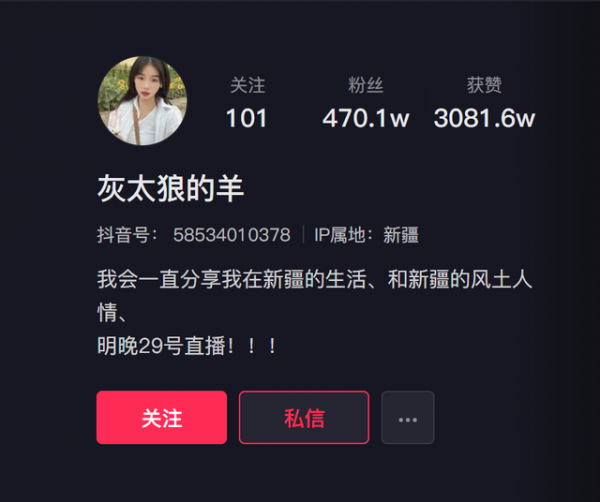Open the 关注 following list
Screen dimensions: 600x502
(246, 104)
